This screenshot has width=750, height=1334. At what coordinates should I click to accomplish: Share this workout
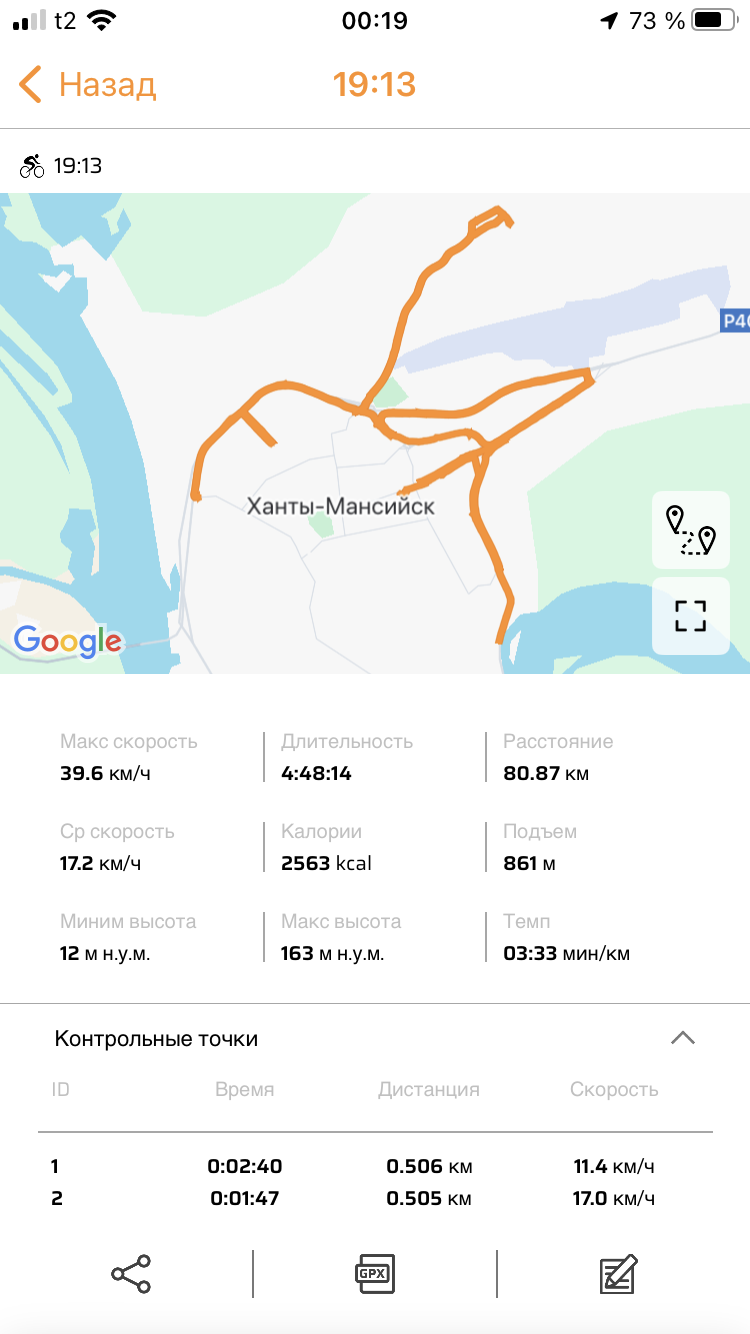coord(131,1274)
